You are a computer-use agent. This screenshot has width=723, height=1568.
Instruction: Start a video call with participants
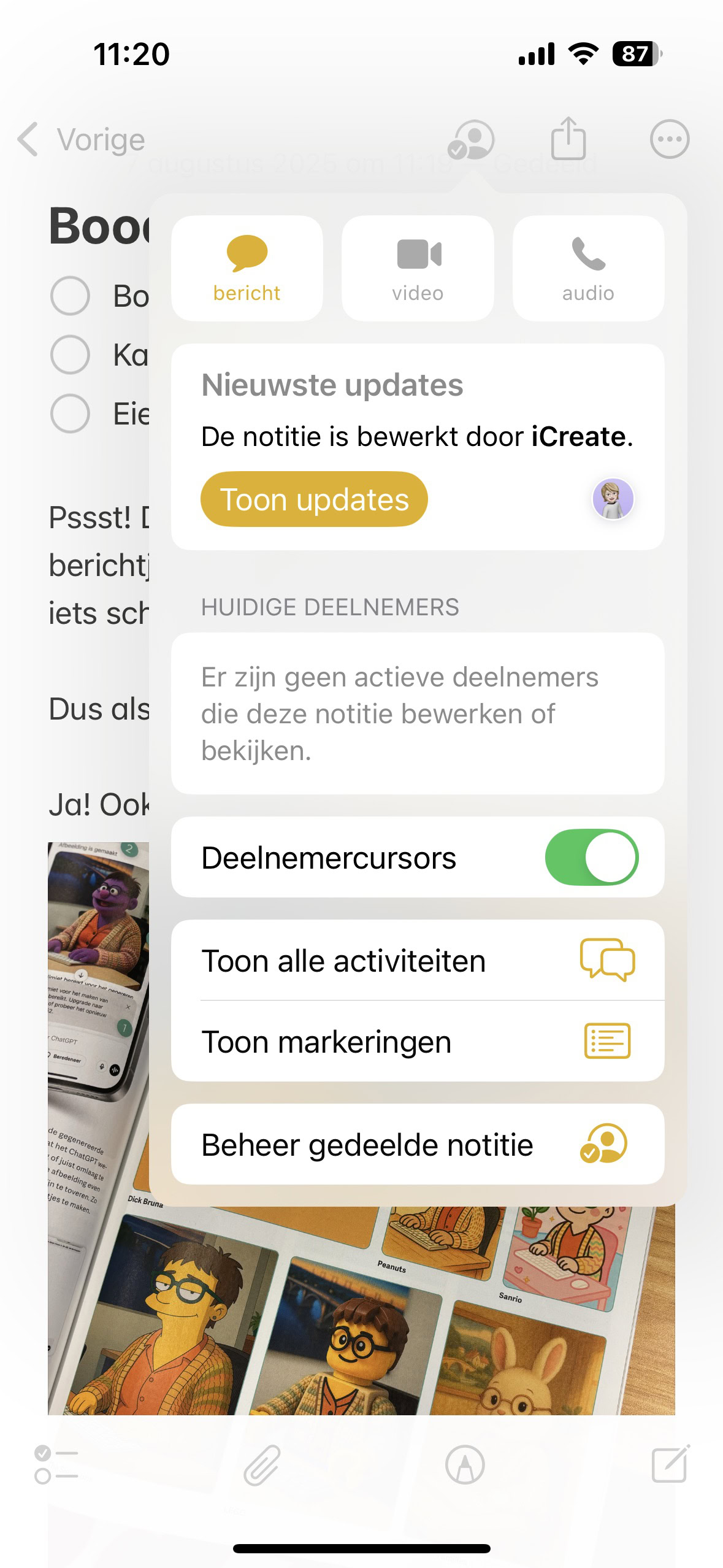coord(418,268)
